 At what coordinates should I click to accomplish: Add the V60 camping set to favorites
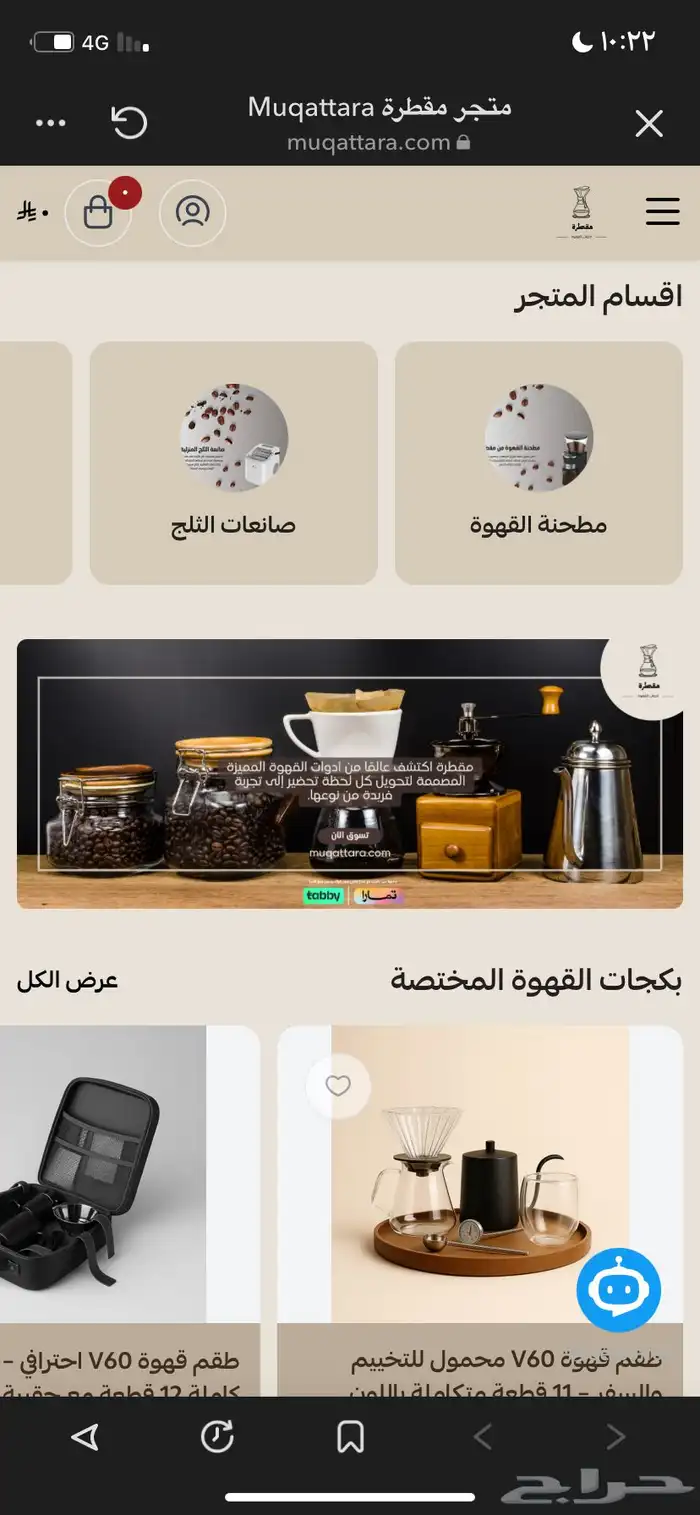coord(338,1086)
